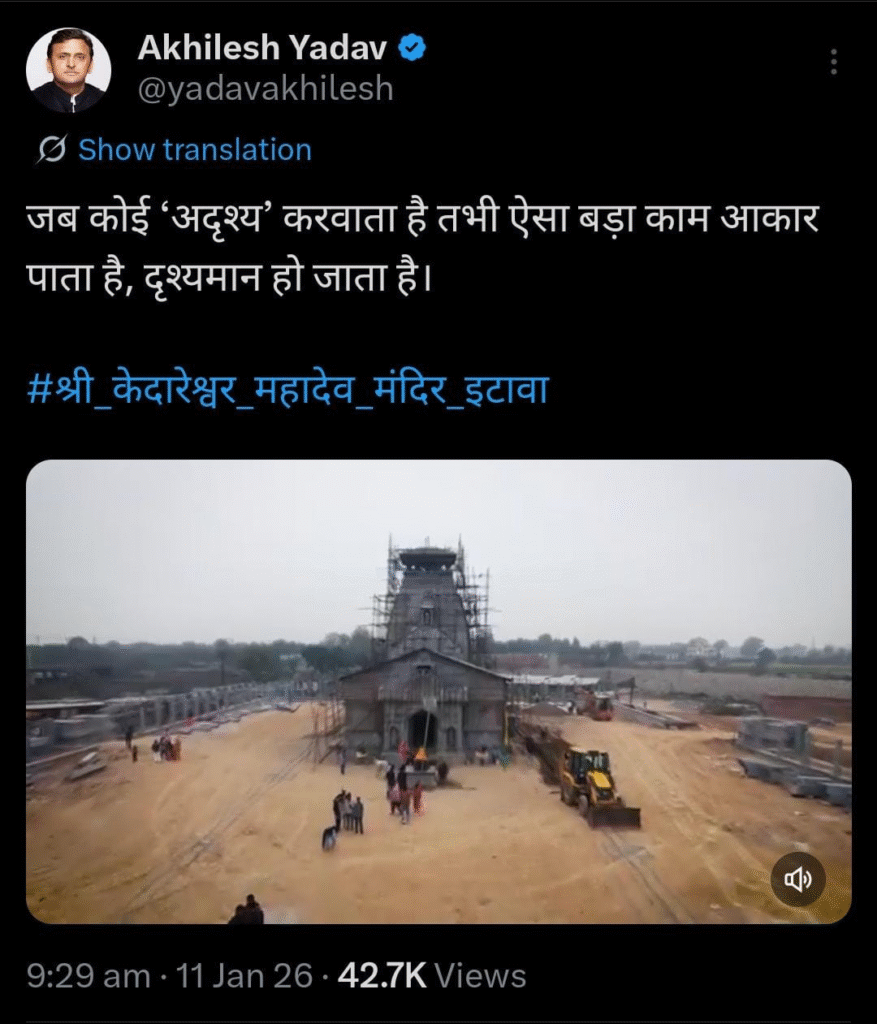Unmute the video sound

(798, 879)
